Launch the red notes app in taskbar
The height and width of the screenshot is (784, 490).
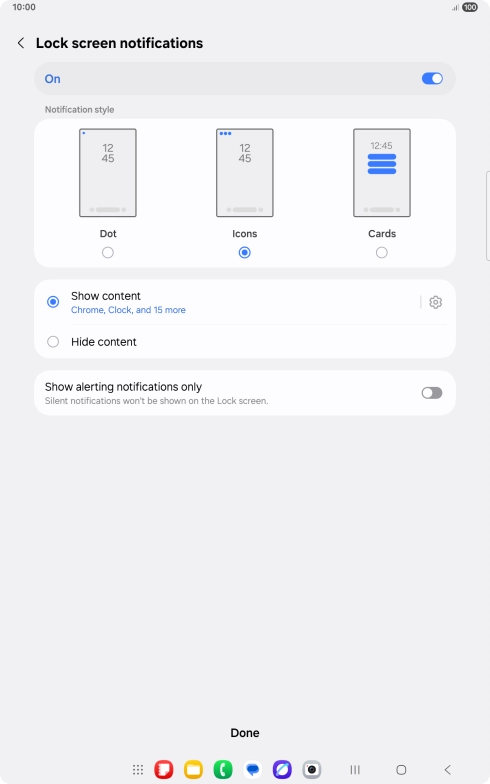[x=164, y=770]
